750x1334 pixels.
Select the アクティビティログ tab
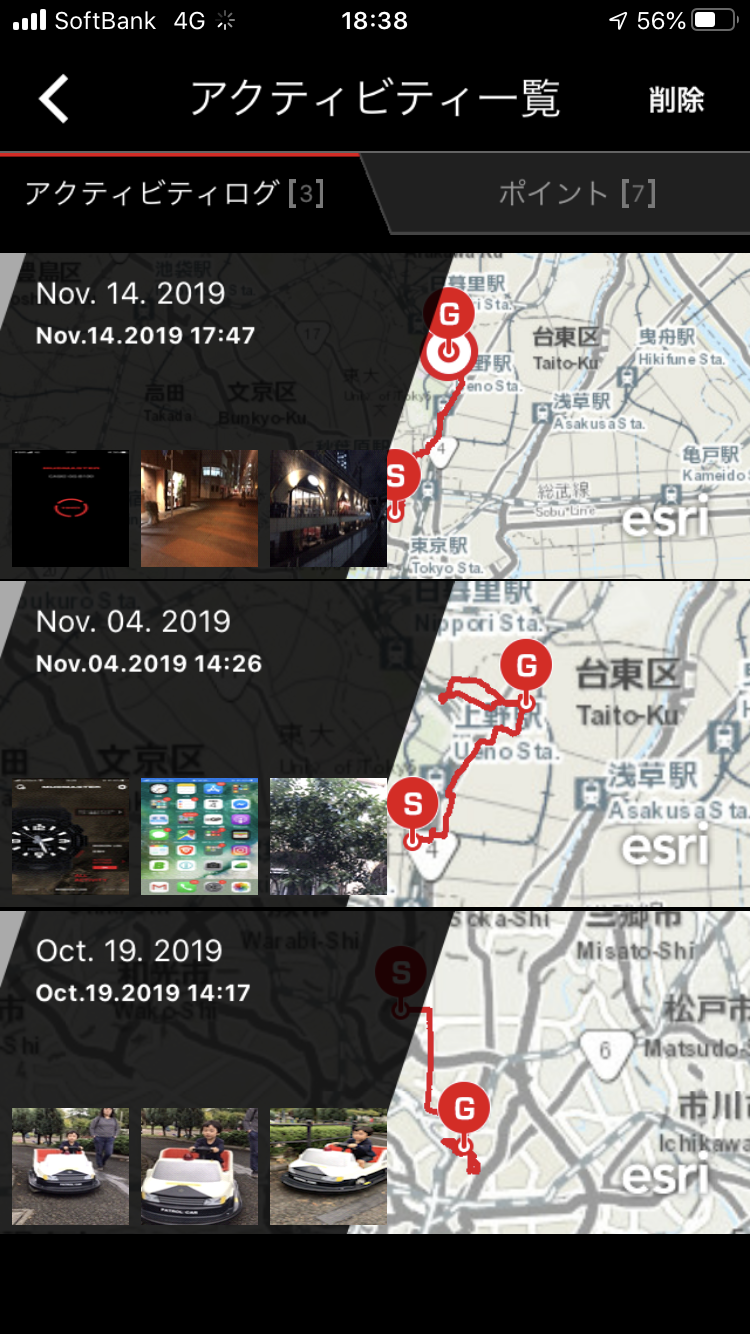coord(175,193)
